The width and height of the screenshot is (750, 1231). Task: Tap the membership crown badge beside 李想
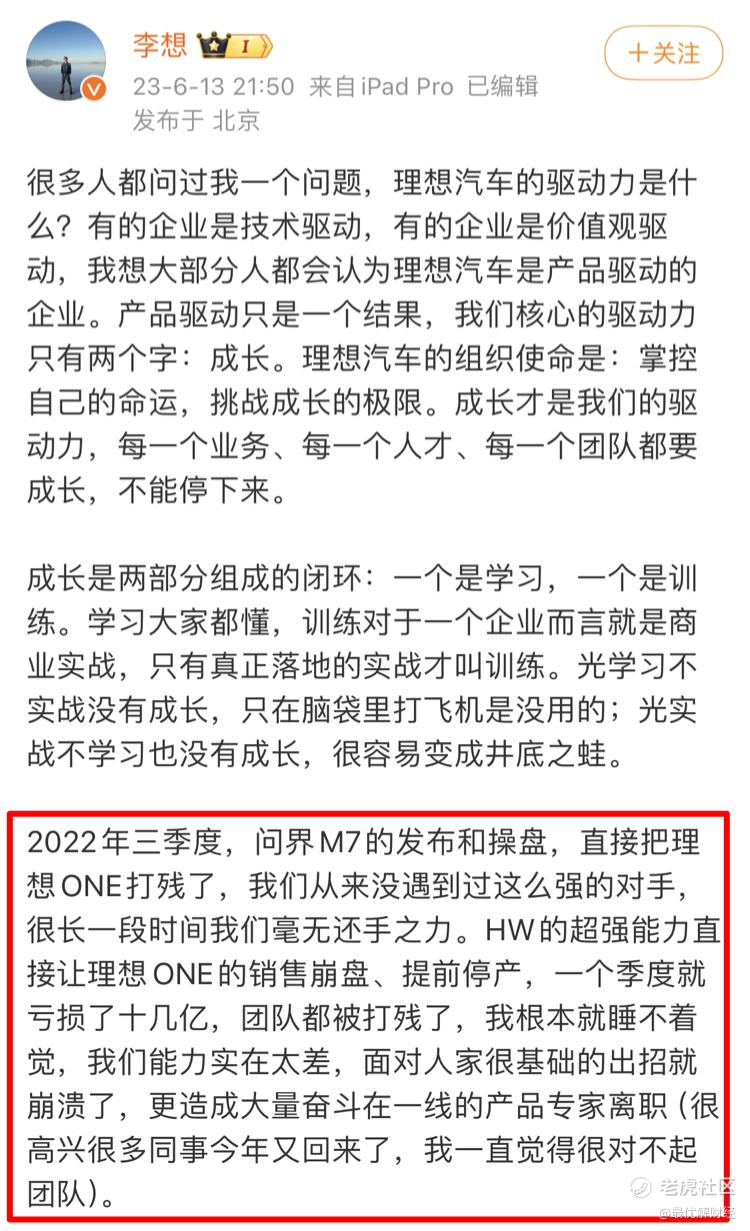[x=234, y=46]
